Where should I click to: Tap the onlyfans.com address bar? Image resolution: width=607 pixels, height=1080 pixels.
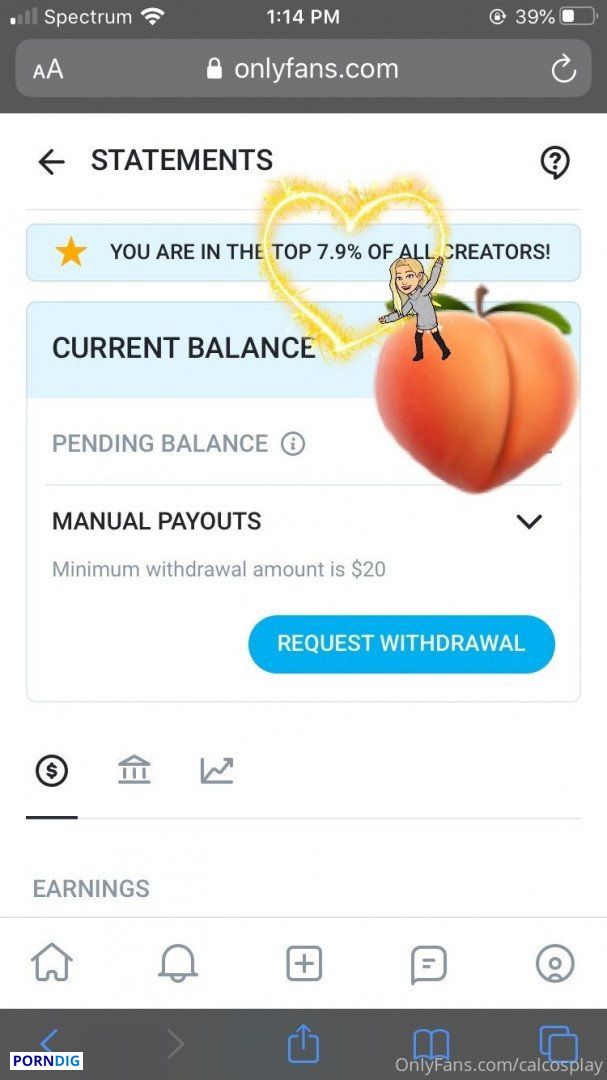pyautogui.click(x=303, y=69)
